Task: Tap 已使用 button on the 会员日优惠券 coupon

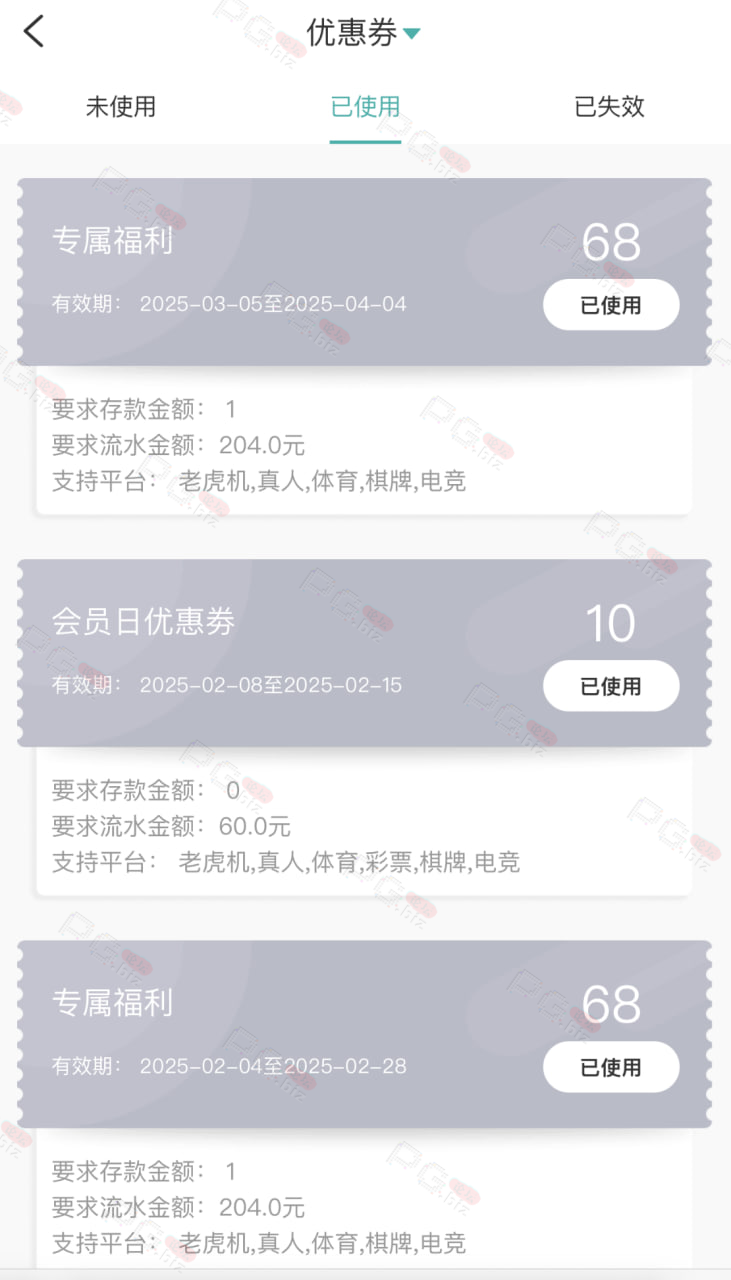Action: [611, 686]
